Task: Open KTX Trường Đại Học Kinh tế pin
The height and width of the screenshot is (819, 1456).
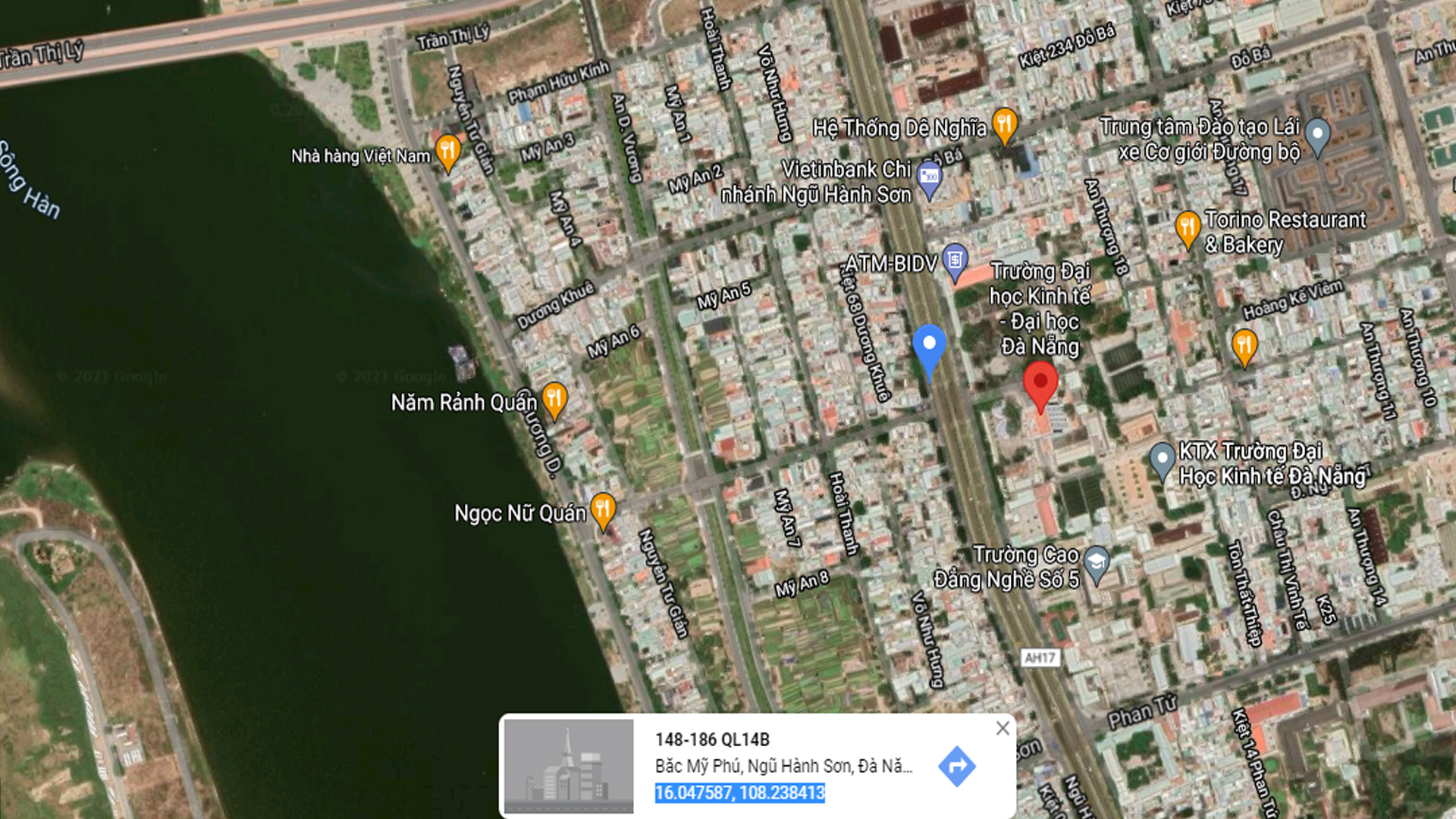Action: (x=1162, y=459)
